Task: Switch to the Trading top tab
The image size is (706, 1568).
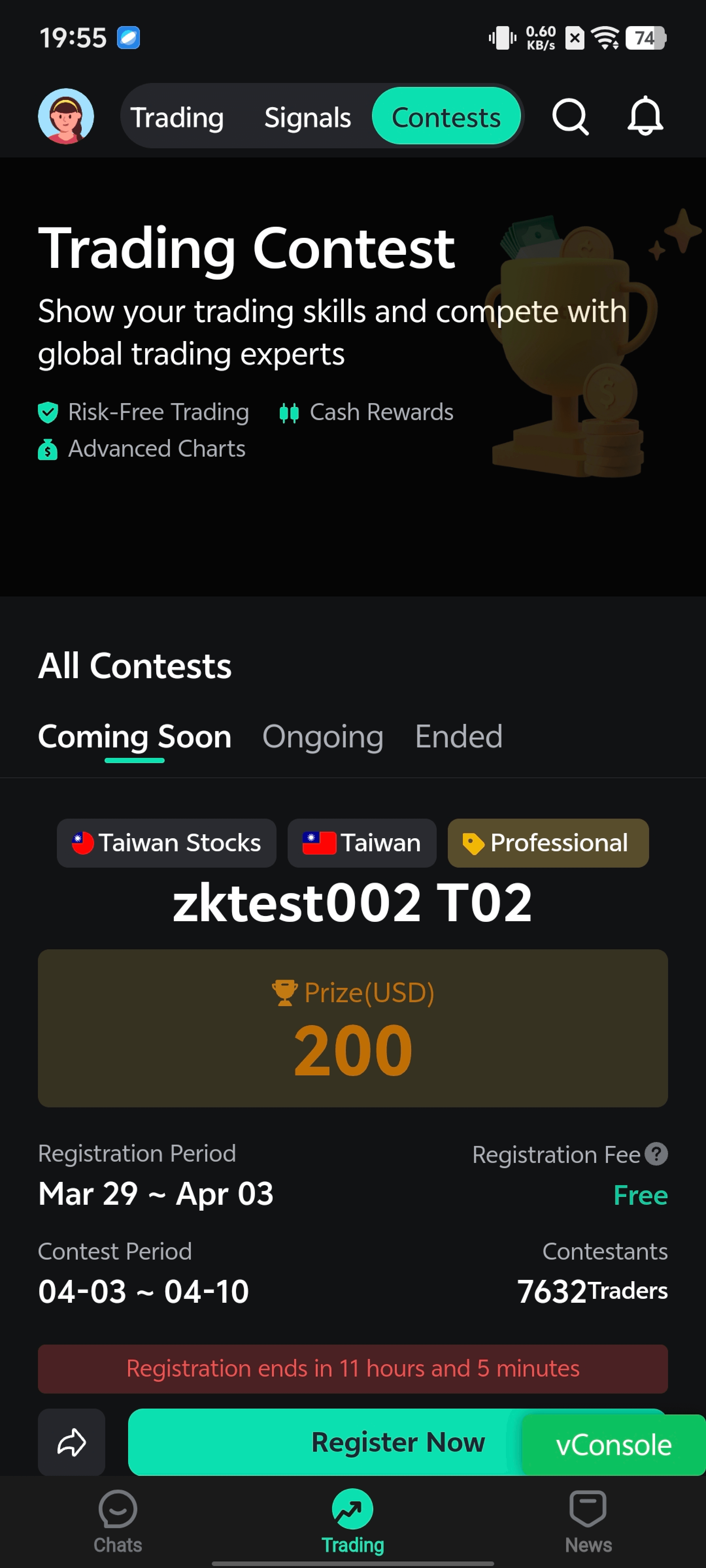Action: (177, 117)
